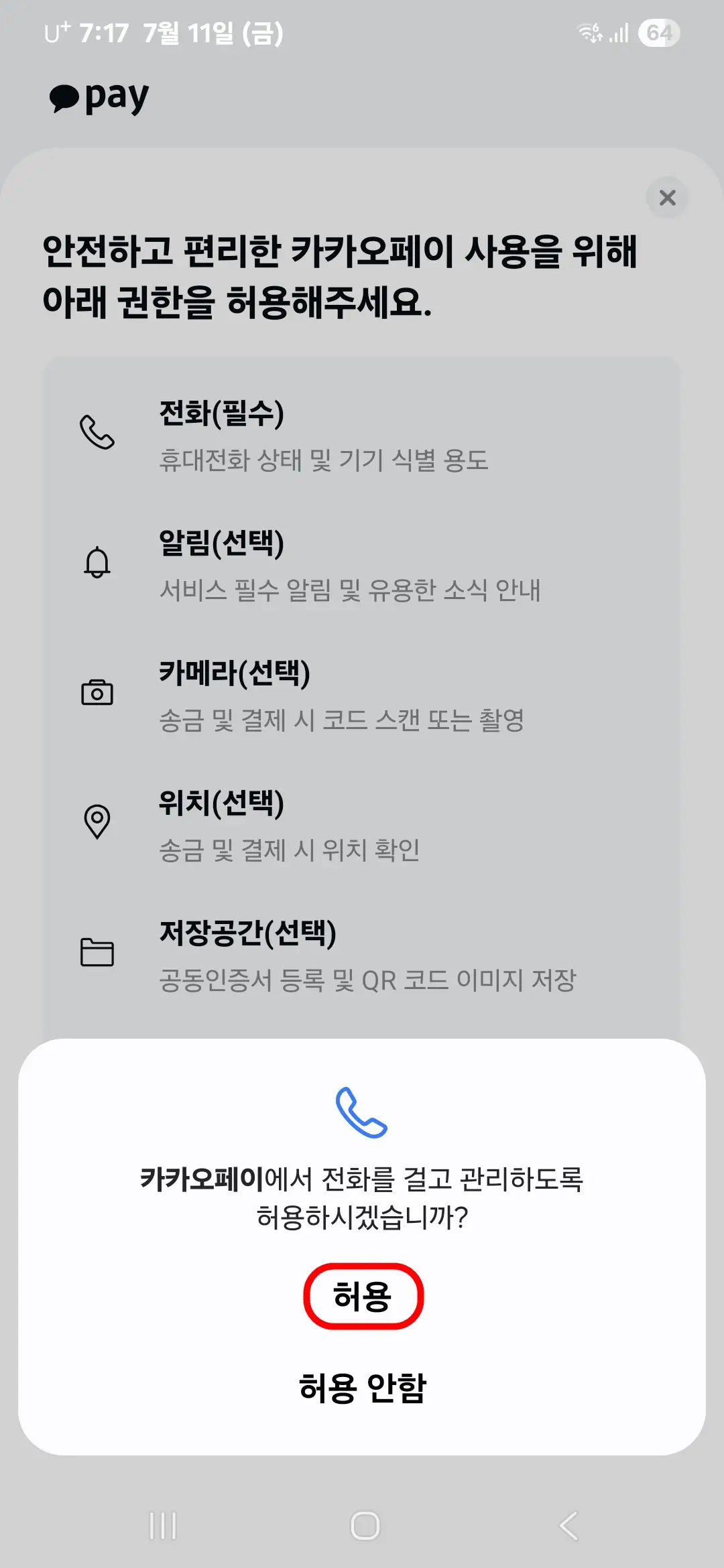Tap the battery indicator showing 64
The image size is (724, 1568).
(660, 32)
